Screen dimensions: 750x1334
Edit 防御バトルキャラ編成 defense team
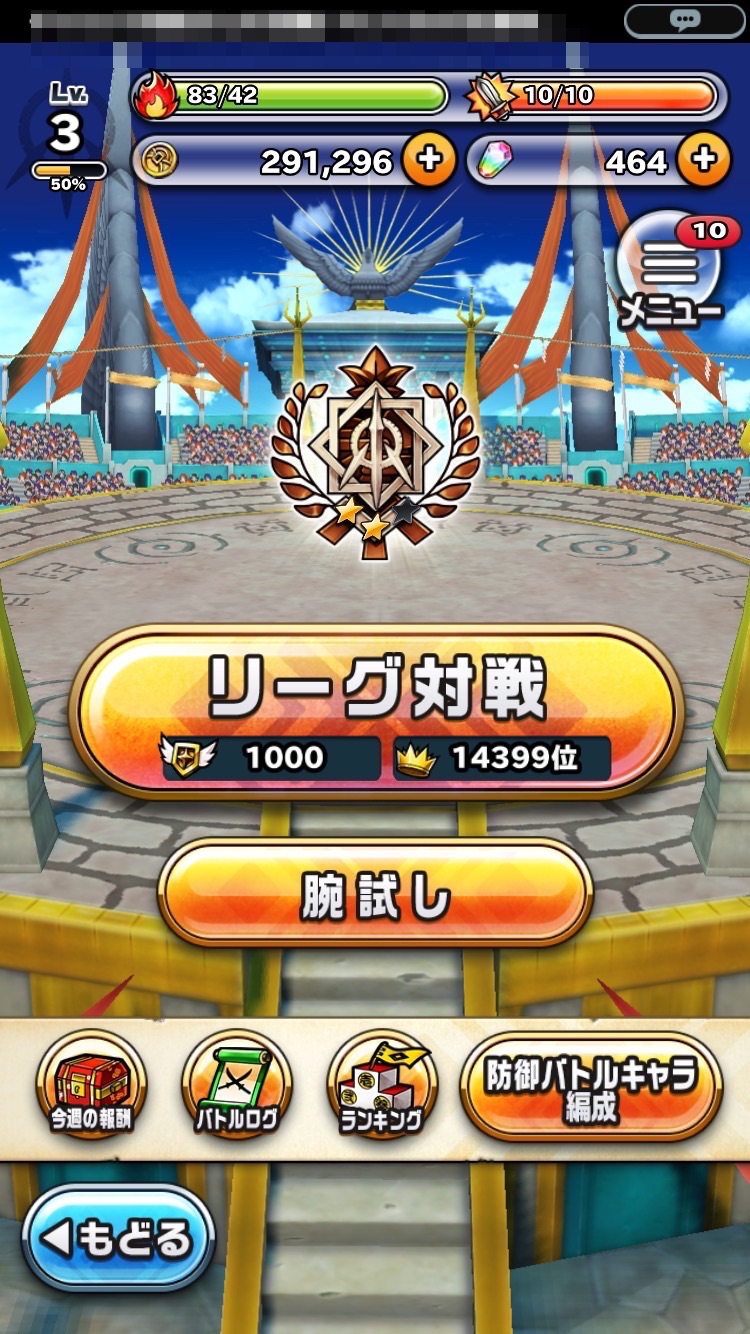click(x=591, y=1087)
